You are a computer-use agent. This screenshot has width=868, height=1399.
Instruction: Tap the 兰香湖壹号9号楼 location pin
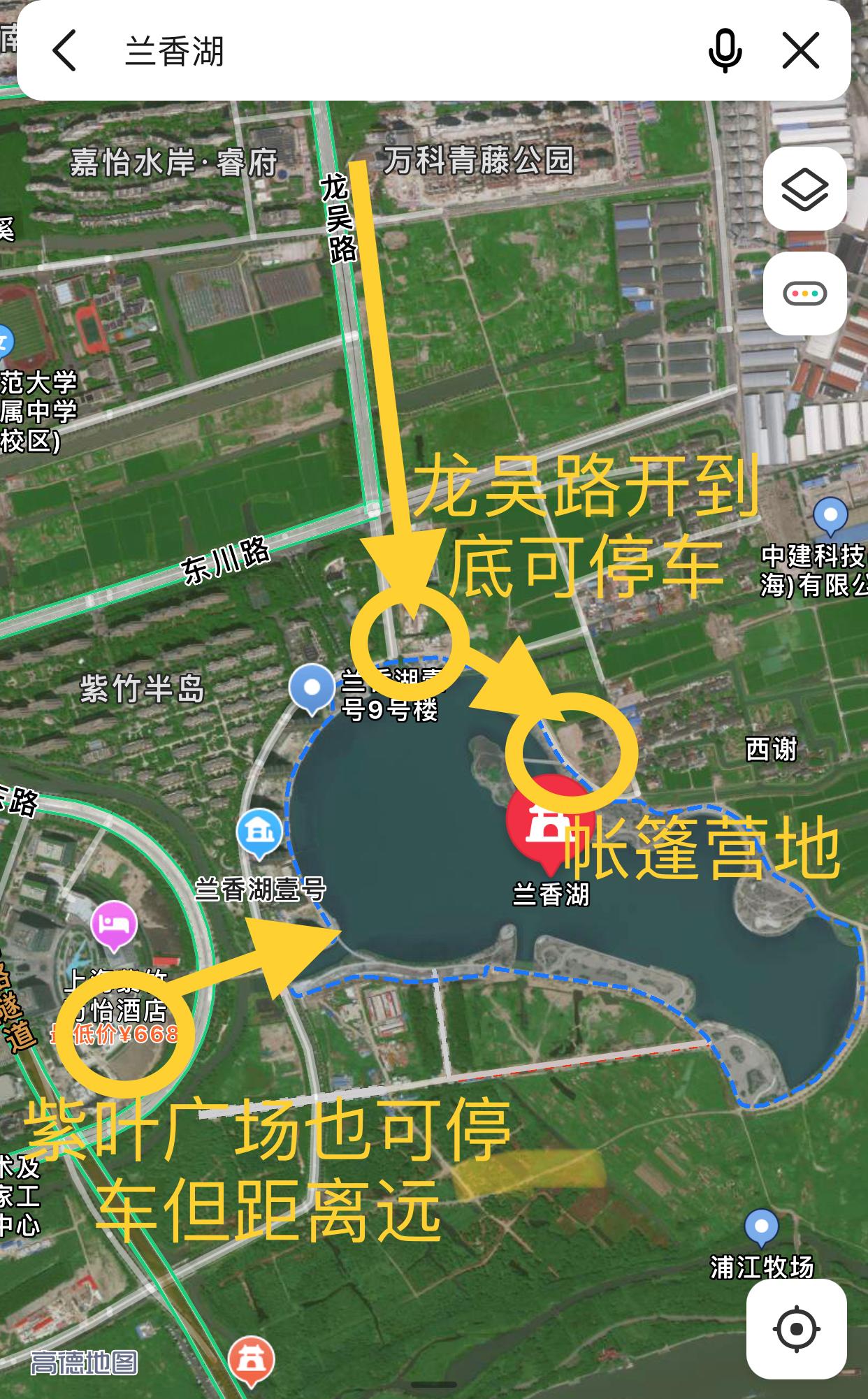pos(312,688)
